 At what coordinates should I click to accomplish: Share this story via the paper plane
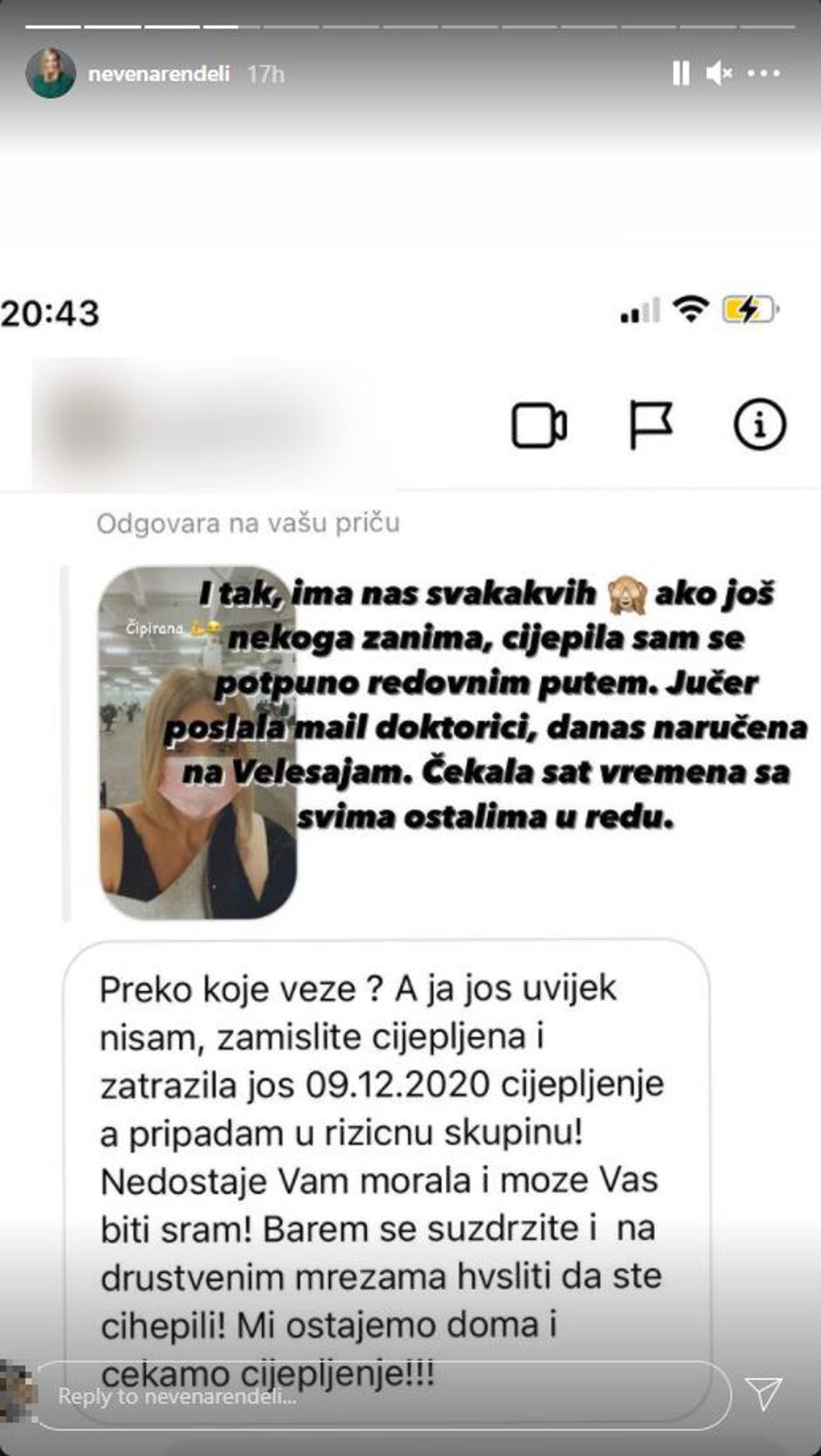763,1395
